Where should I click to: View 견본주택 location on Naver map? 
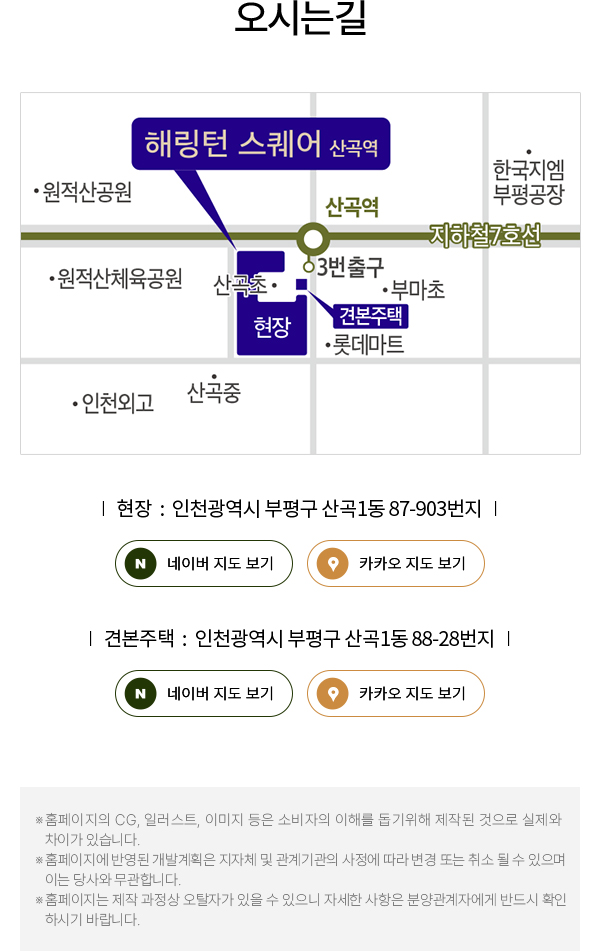point(204,693)
